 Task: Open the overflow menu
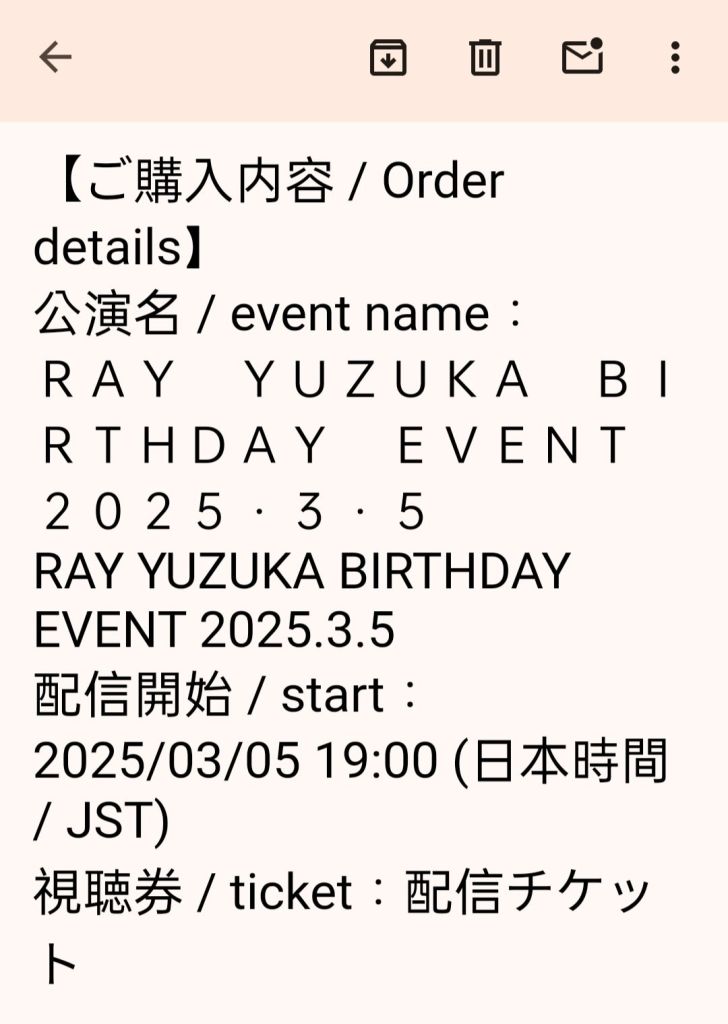pyautogui.click(x=675, y=58)
